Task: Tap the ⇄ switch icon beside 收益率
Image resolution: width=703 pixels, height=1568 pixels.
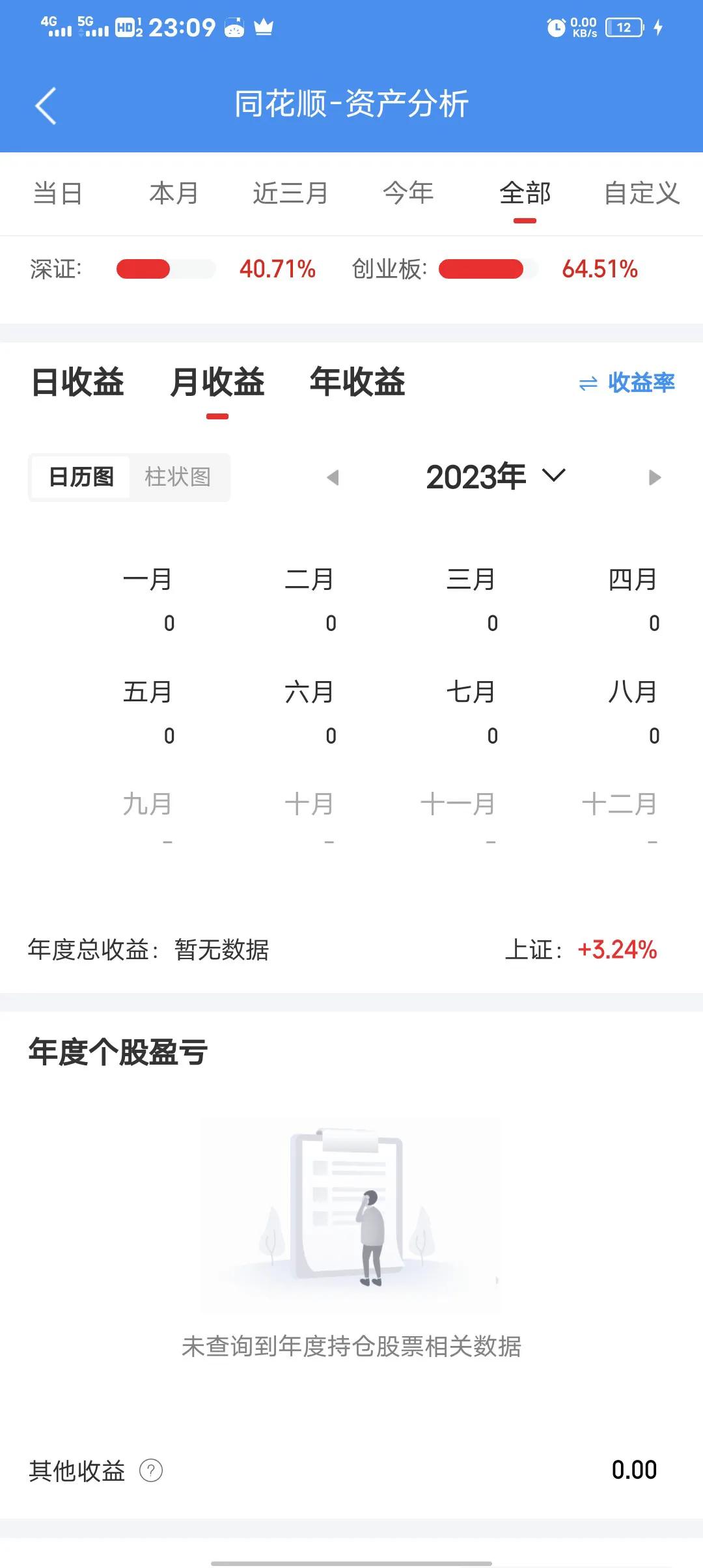Action: [x=586, y=384]
